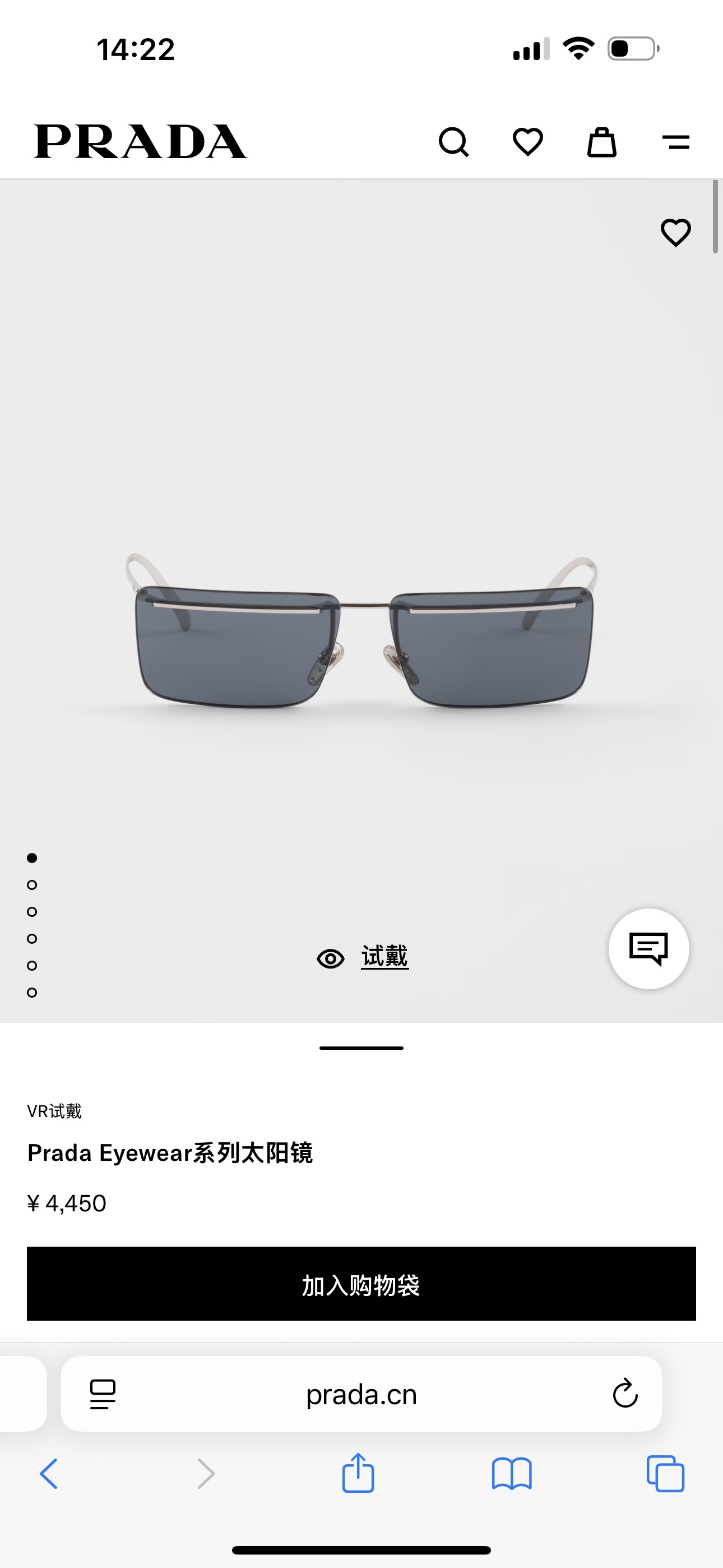
Task: Add these sunglasses to the wishlist
Action: pyautogui.click(x=675, y=233)
